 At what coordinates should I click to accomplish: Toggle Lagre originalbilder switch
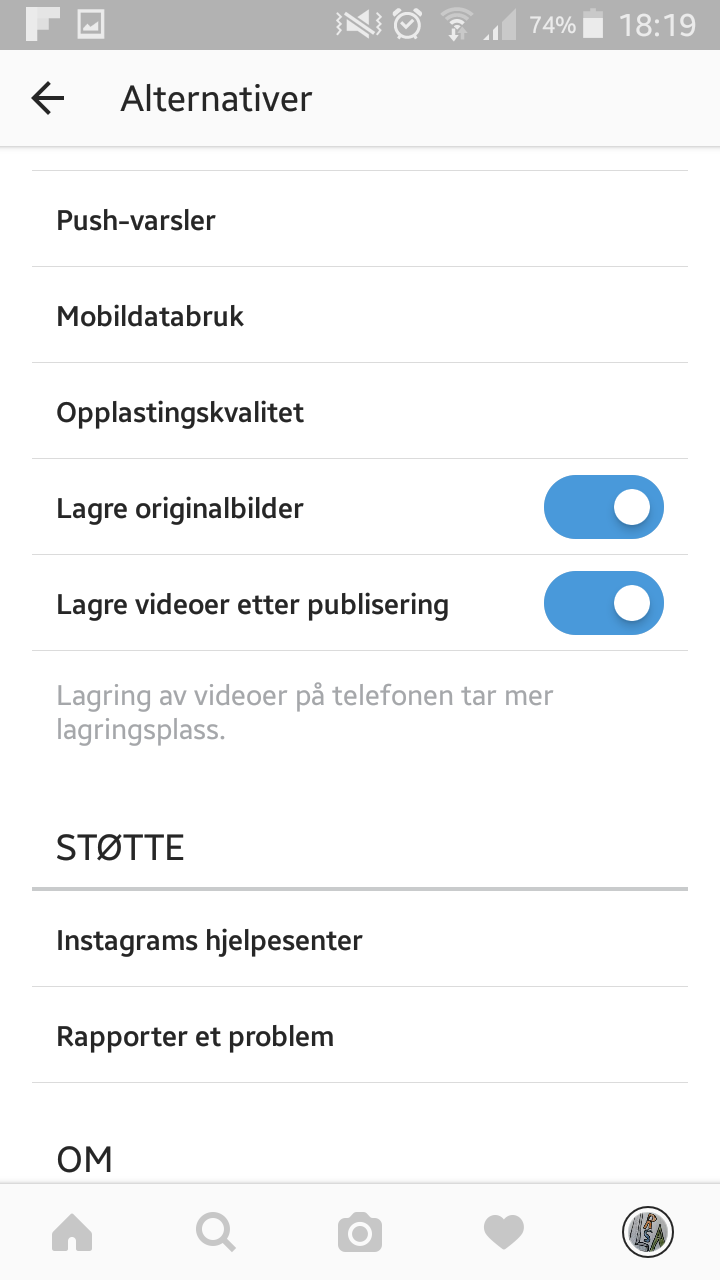603,507
